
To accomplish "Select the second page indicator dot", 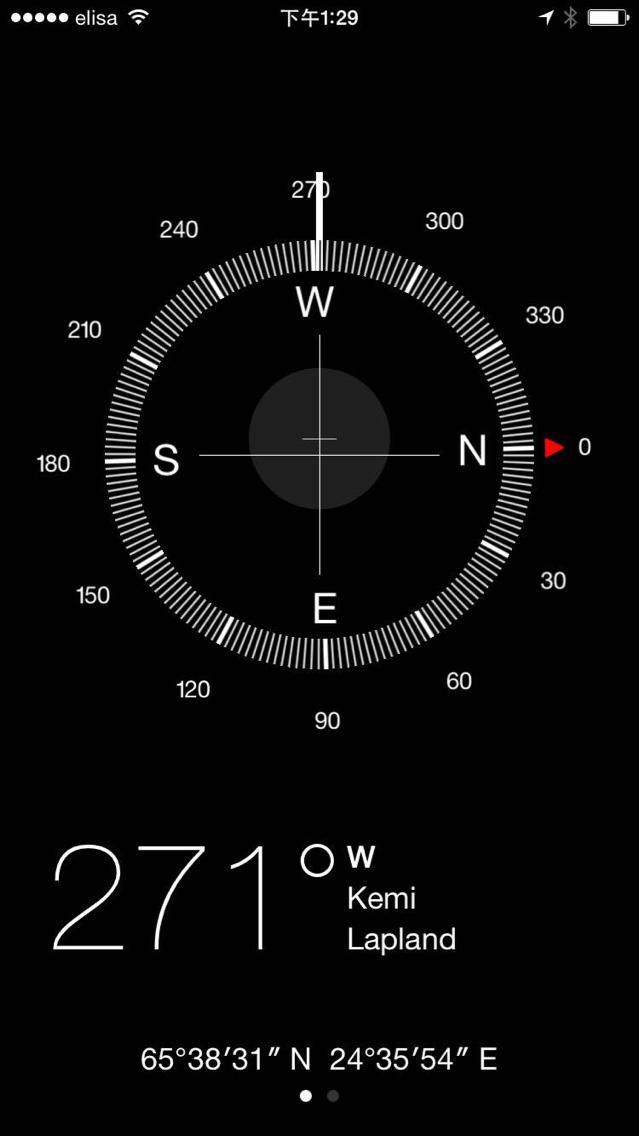I will click(333, 1096).
